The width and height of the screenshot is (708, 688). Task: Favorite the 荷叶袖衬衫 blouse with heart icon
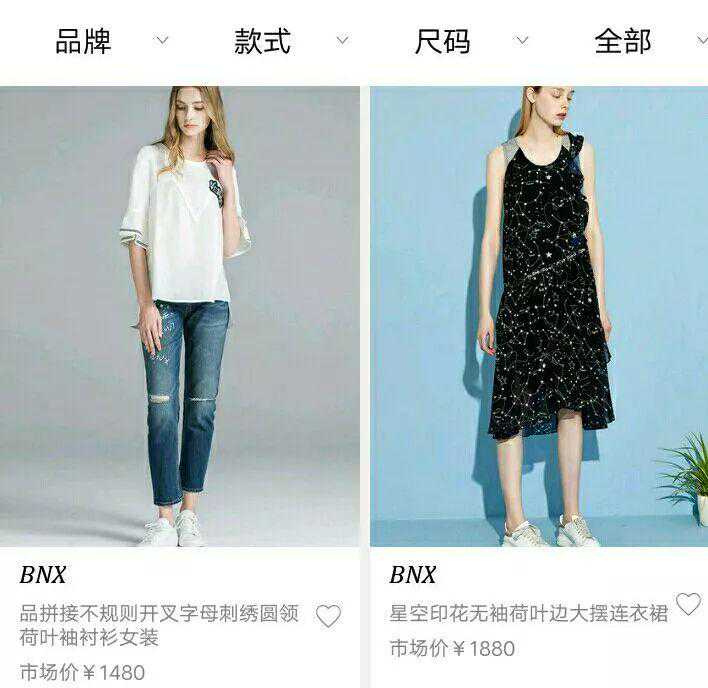click(328, 617)
